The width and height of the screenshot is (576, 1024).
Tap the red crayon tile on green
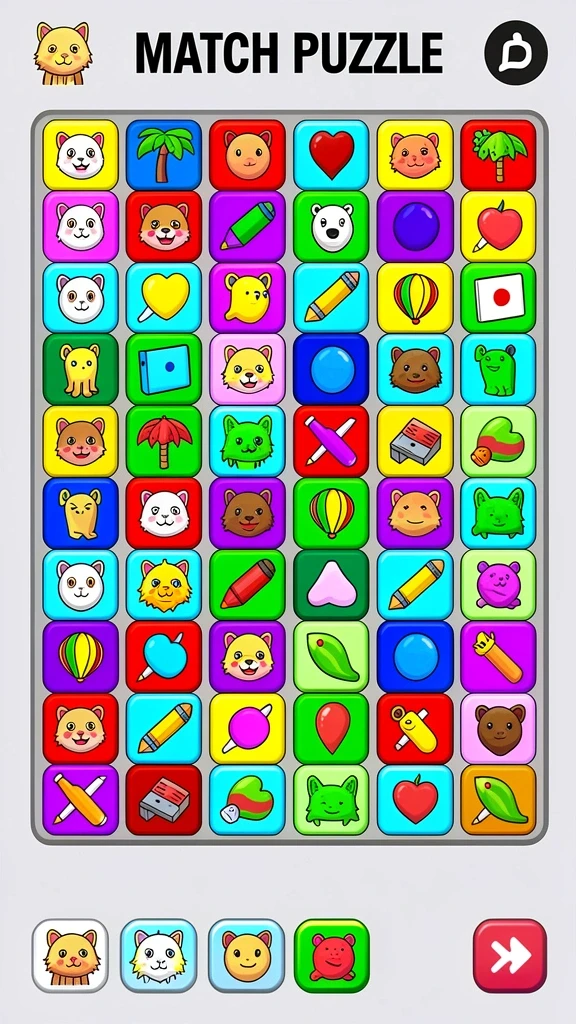[x=248, y=584]
